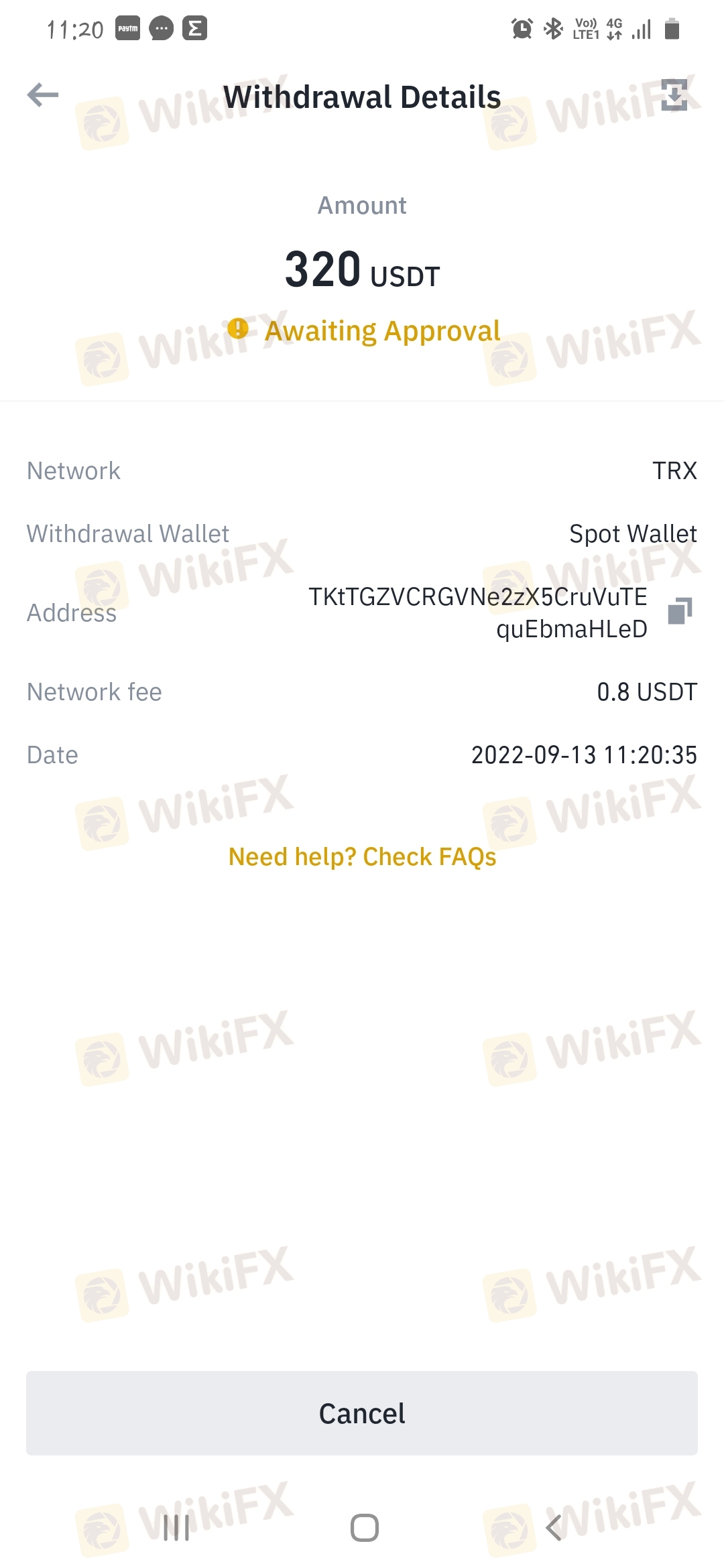Copy the withdrawal address
Viewport: 724px width, 1568px height.
[680, 611]
